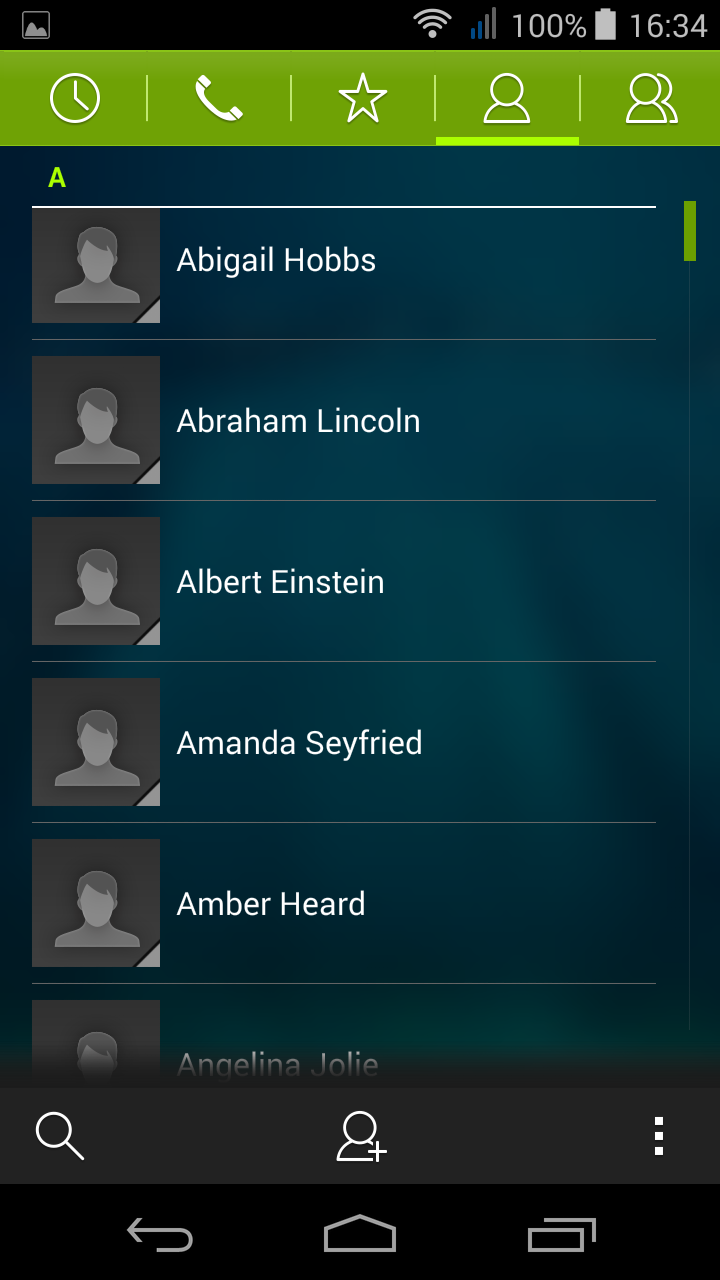Open the contact groups tab

coord(651,98)
